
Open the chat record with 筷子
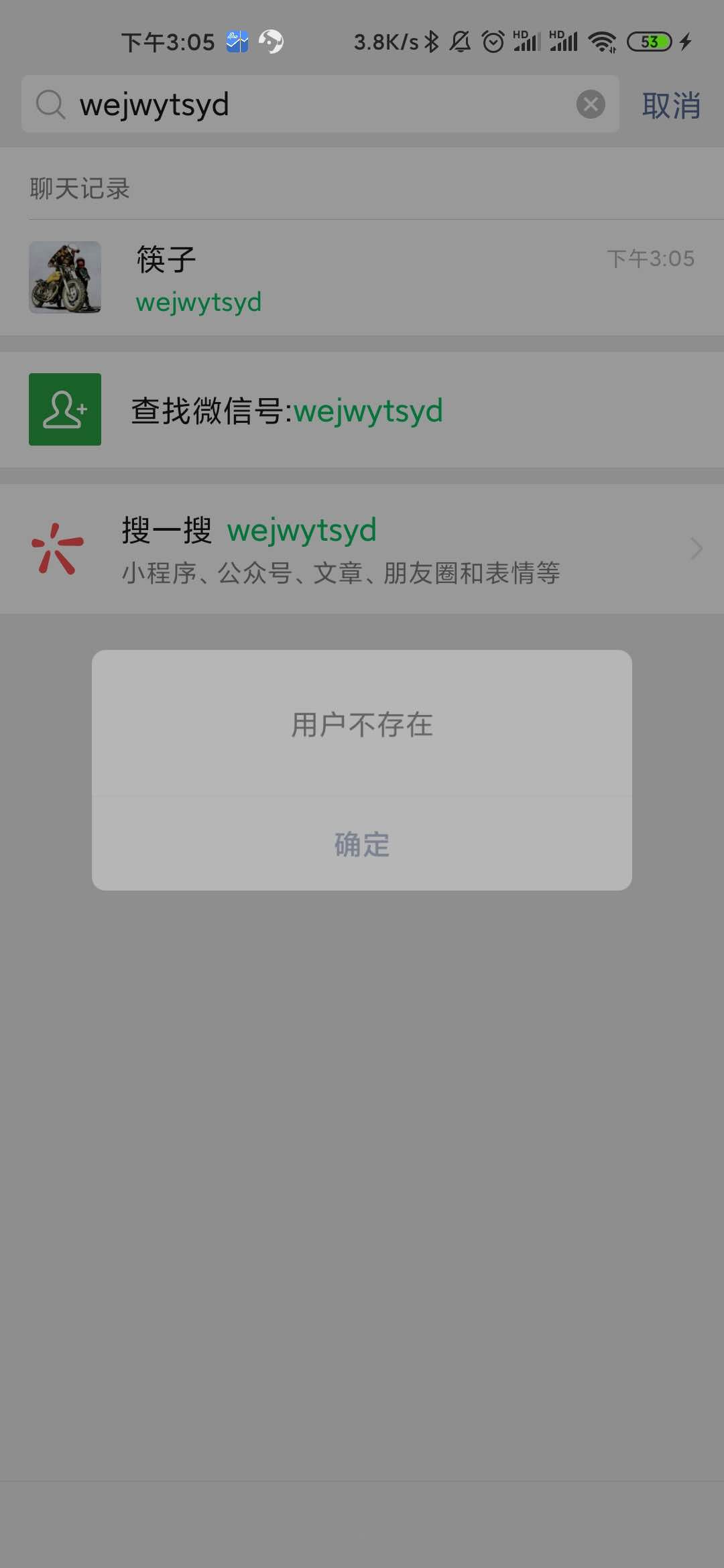[362, 278]
